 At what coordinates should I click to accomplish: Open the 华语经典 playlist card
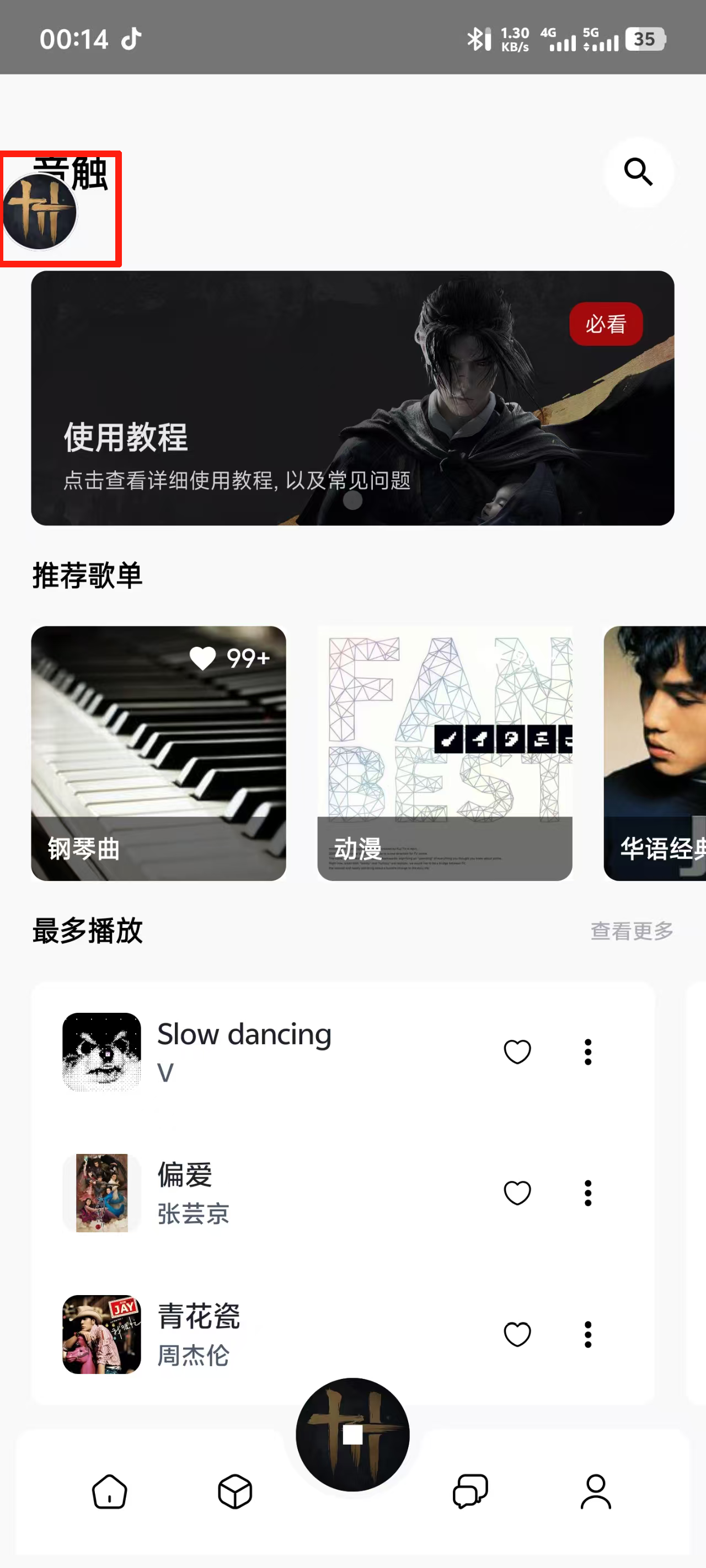click(x=655, y=753)
